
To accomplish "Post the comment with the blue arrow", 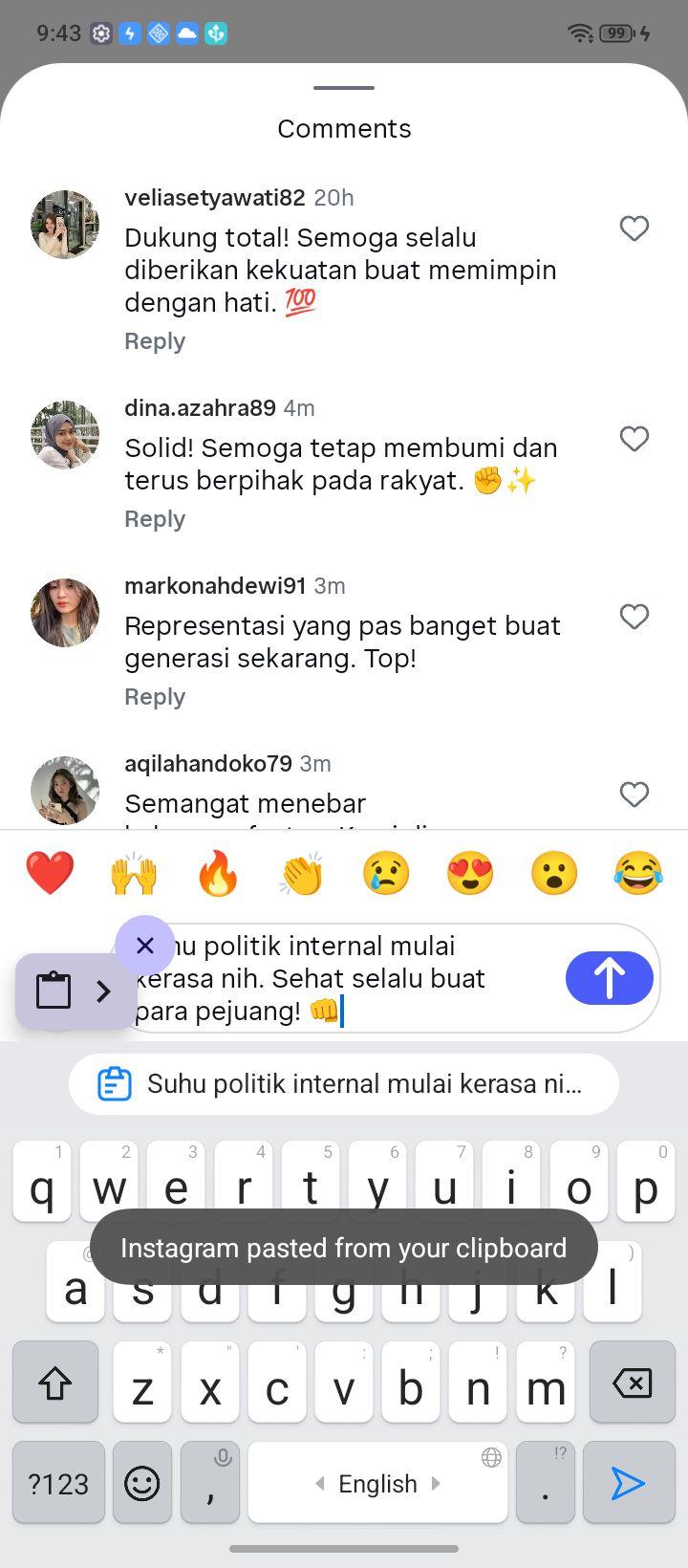I will [610, 978].
